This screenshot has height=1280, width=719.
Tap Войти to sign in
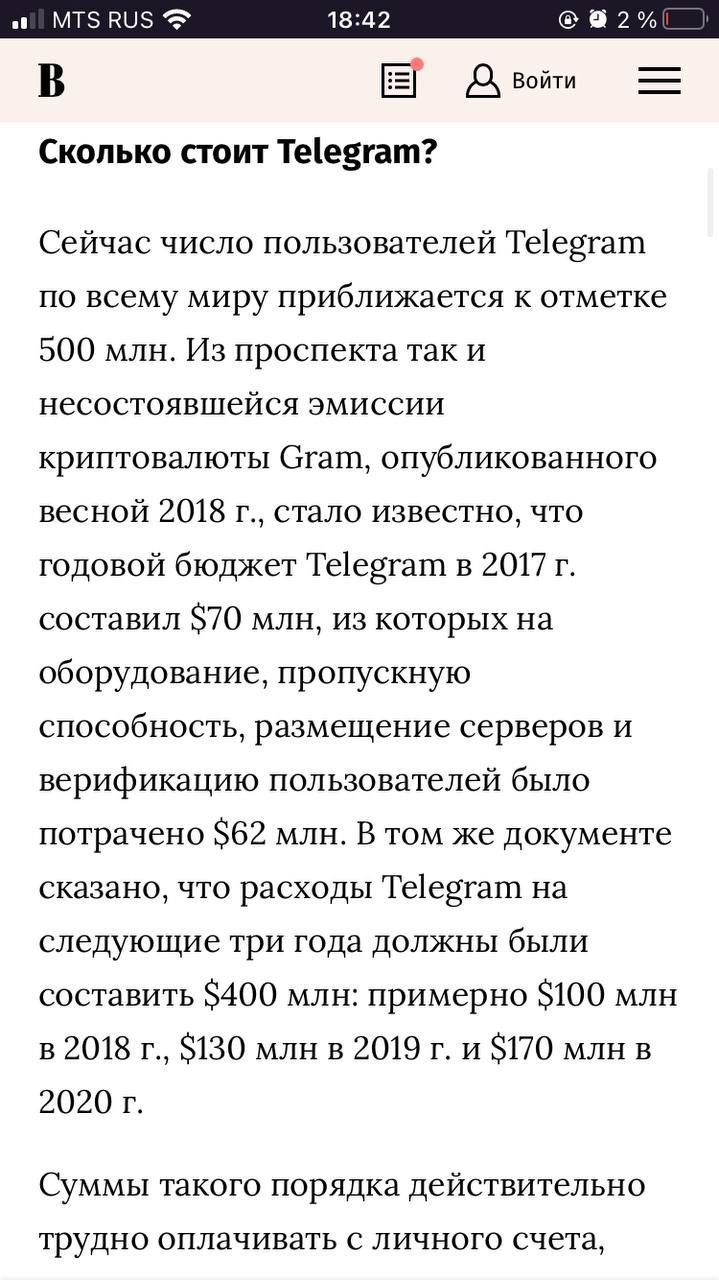coord(522,81)
